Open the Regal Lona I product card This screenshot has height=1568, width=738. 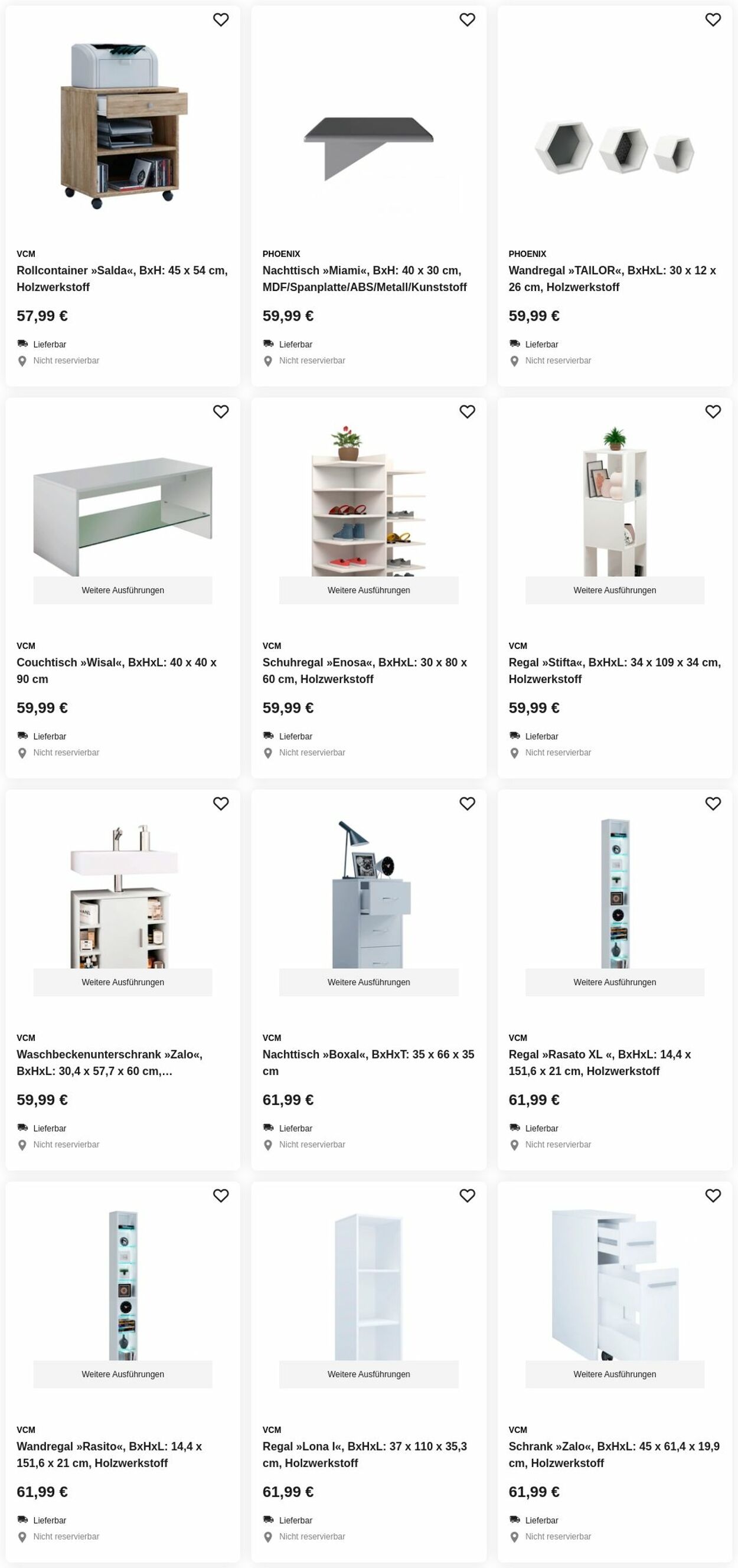click(364, 1454)
